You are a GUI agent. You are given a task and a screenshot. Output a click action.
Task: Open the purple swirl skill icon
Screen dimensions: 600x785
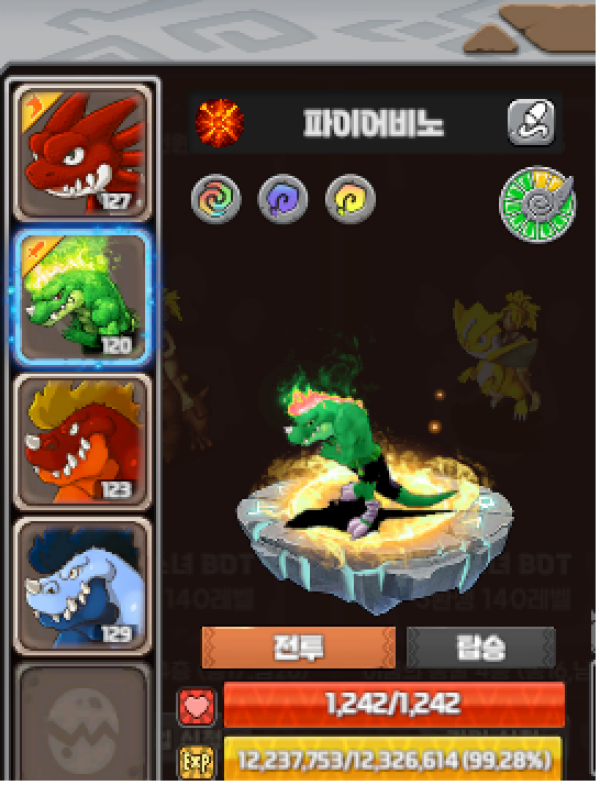[x=283, y=199]
